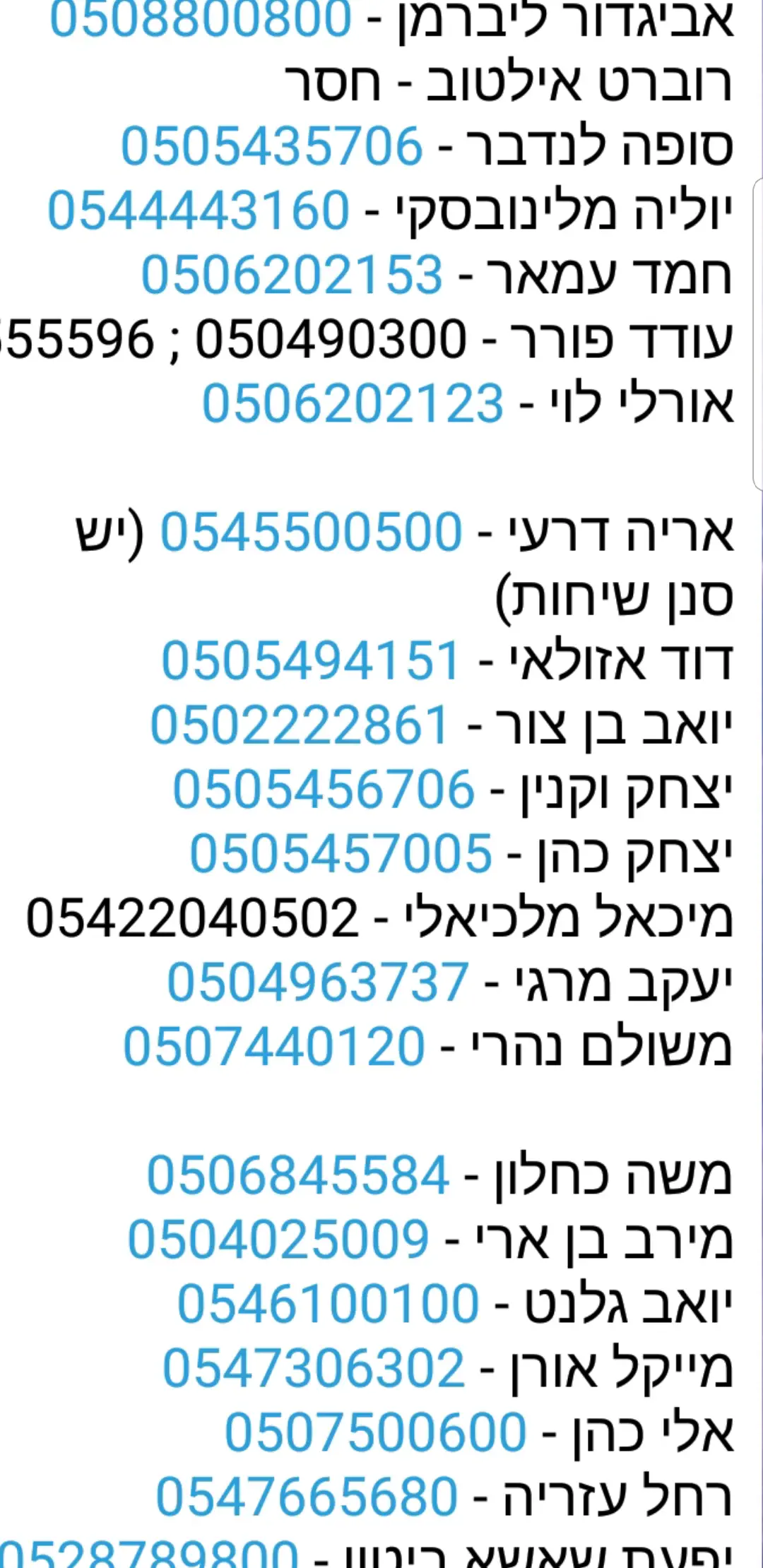Open phone link 0506845584
763x1568 pixels.
[x=297, y=1175]
